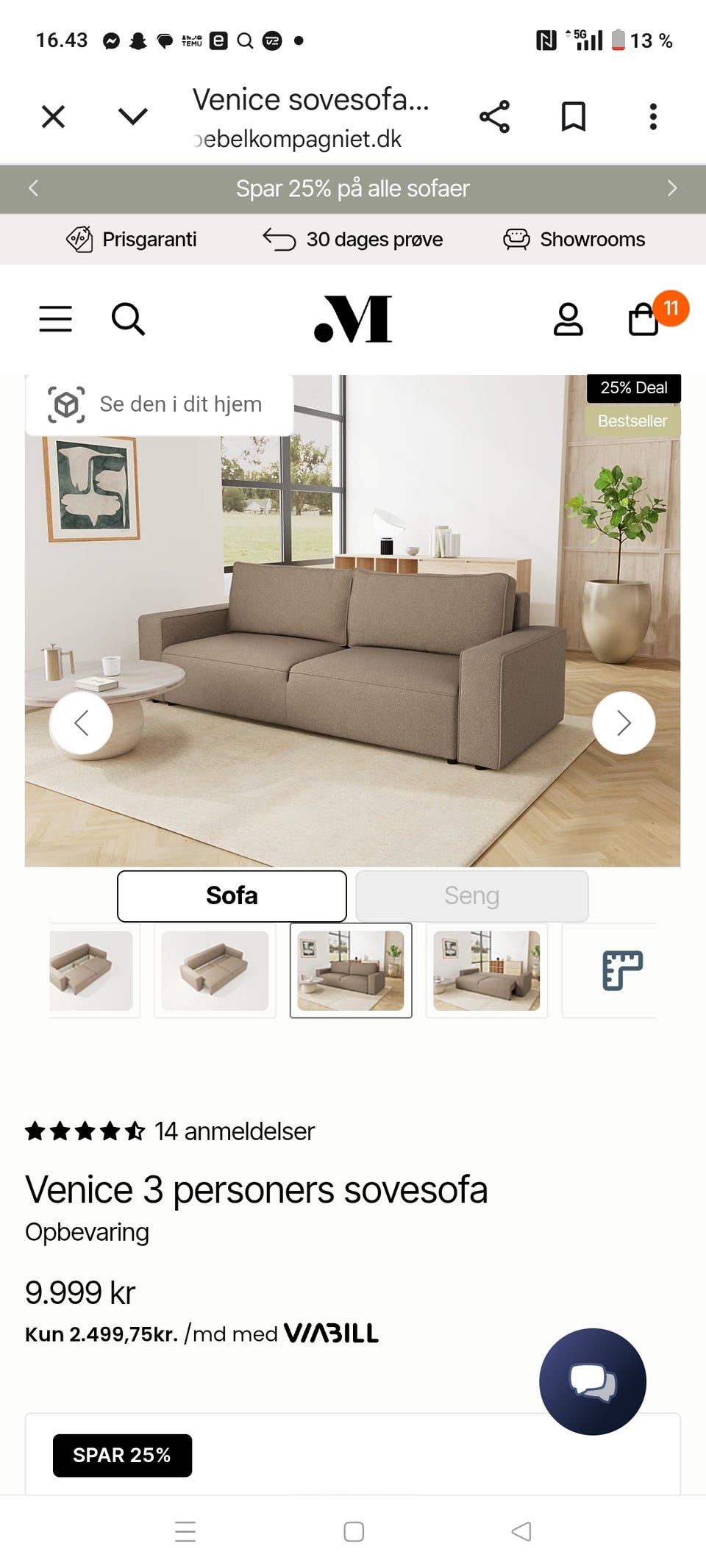Advance the banner carousel with right arrow

[x=673, y=188]
